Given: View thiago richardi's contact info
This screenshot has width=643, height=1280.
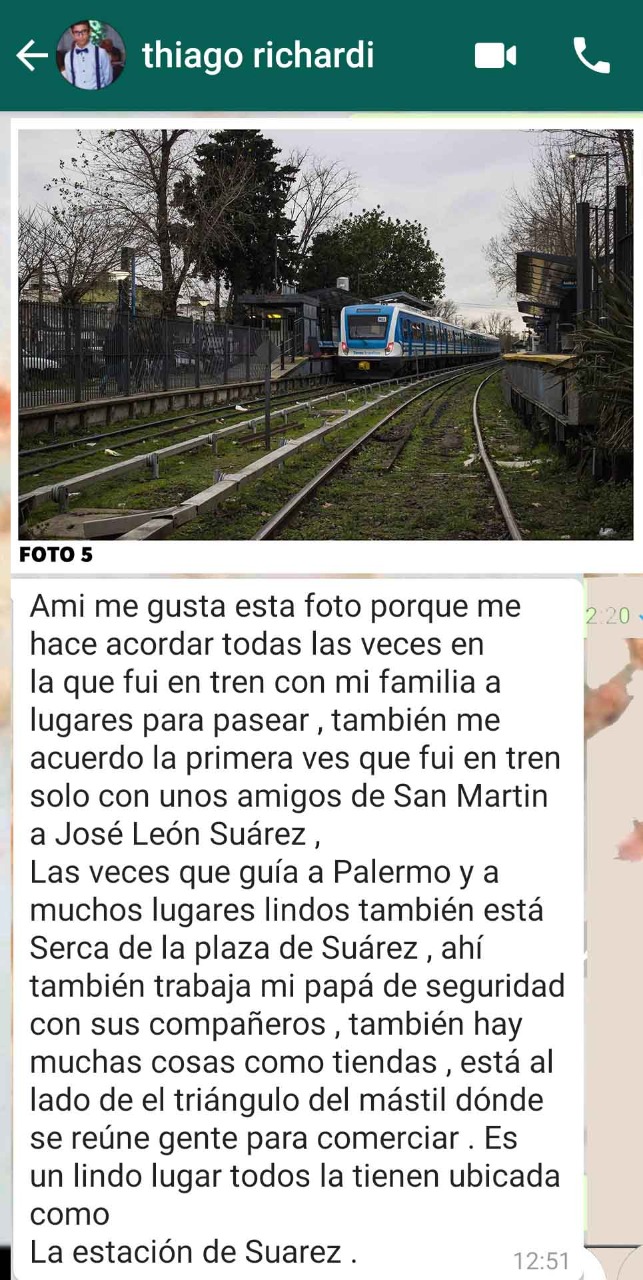Looking at the screenshot, I should (258, 55).
